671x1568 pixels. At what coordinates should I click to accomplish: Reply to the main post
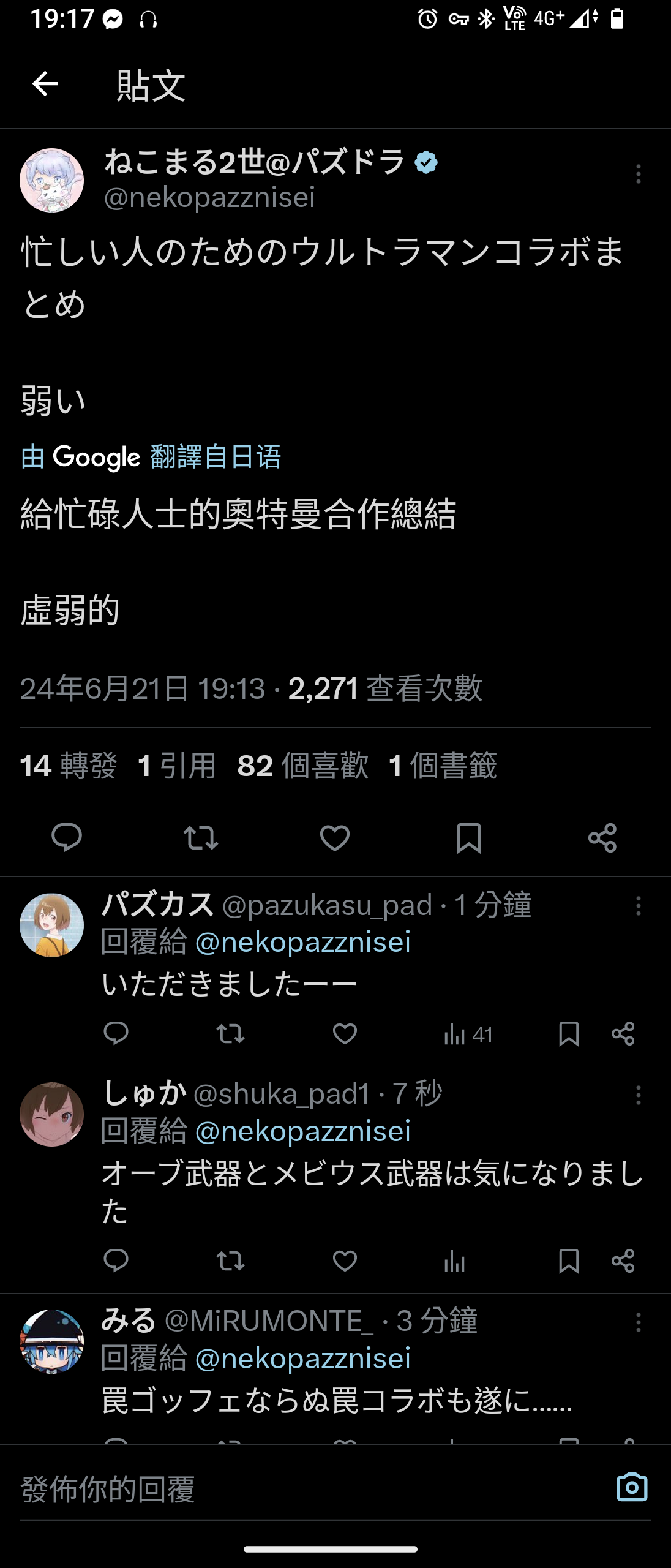click(67, 837)
